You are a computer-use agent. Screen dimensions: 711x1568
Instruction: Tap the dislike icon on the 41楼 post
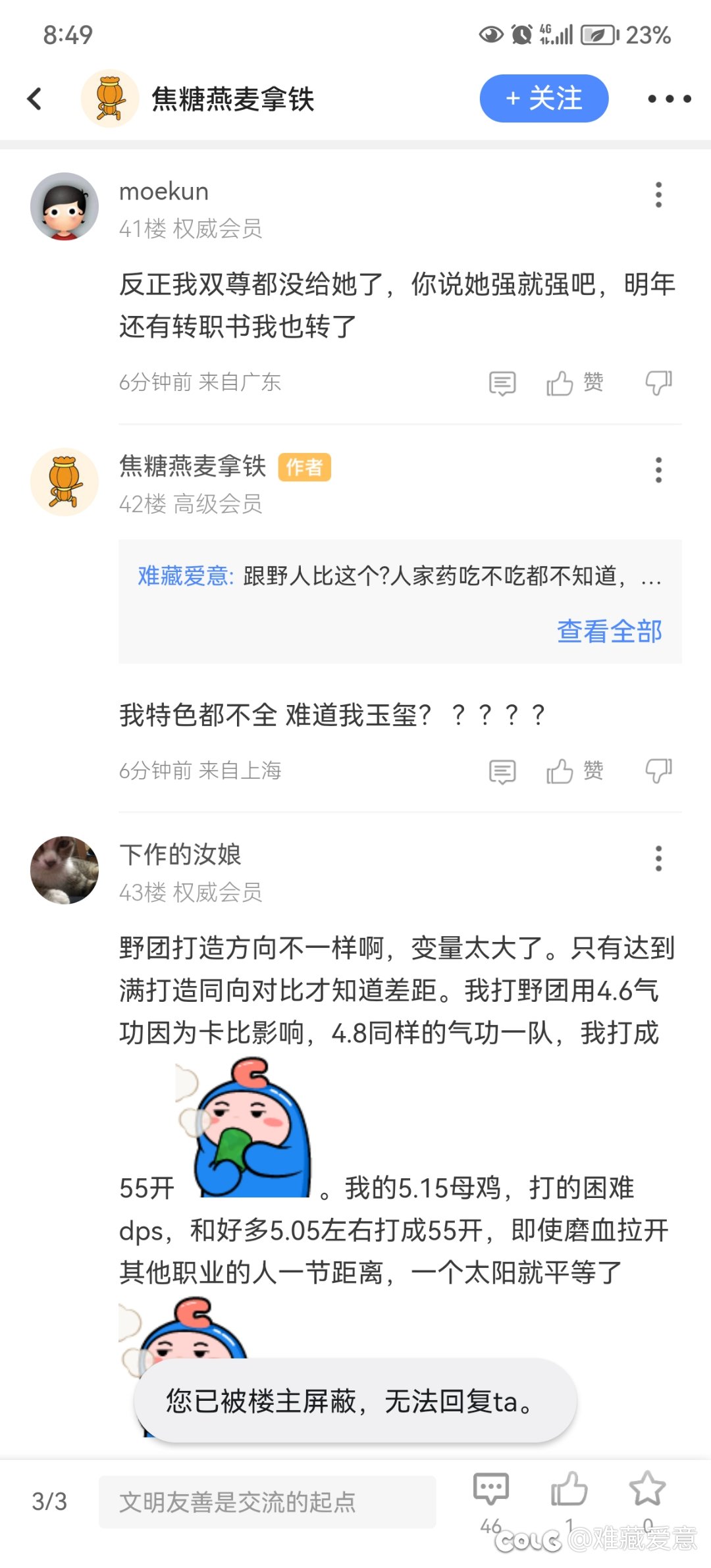(x=658, y=383)
